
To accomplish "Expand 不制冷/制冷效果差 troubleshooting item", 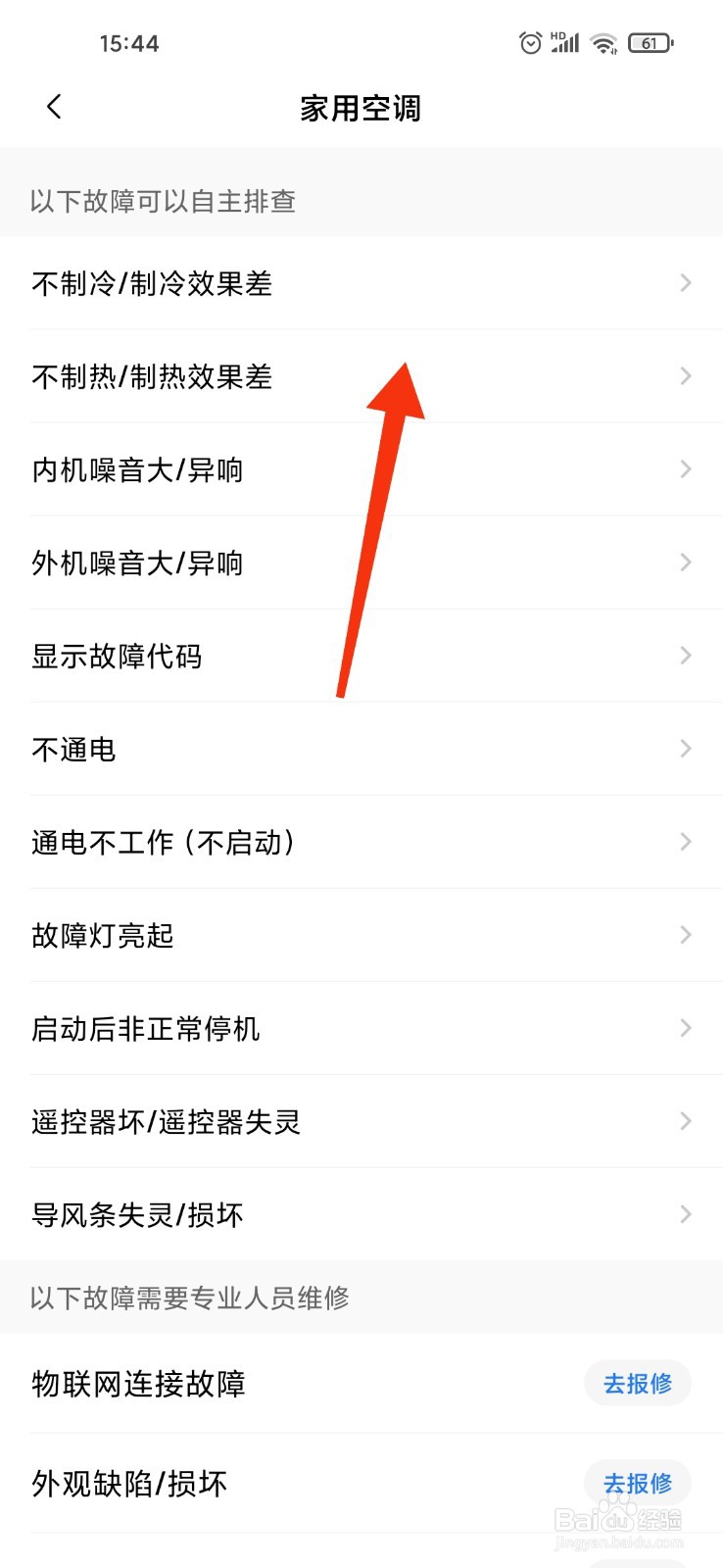I will (361, 283).
